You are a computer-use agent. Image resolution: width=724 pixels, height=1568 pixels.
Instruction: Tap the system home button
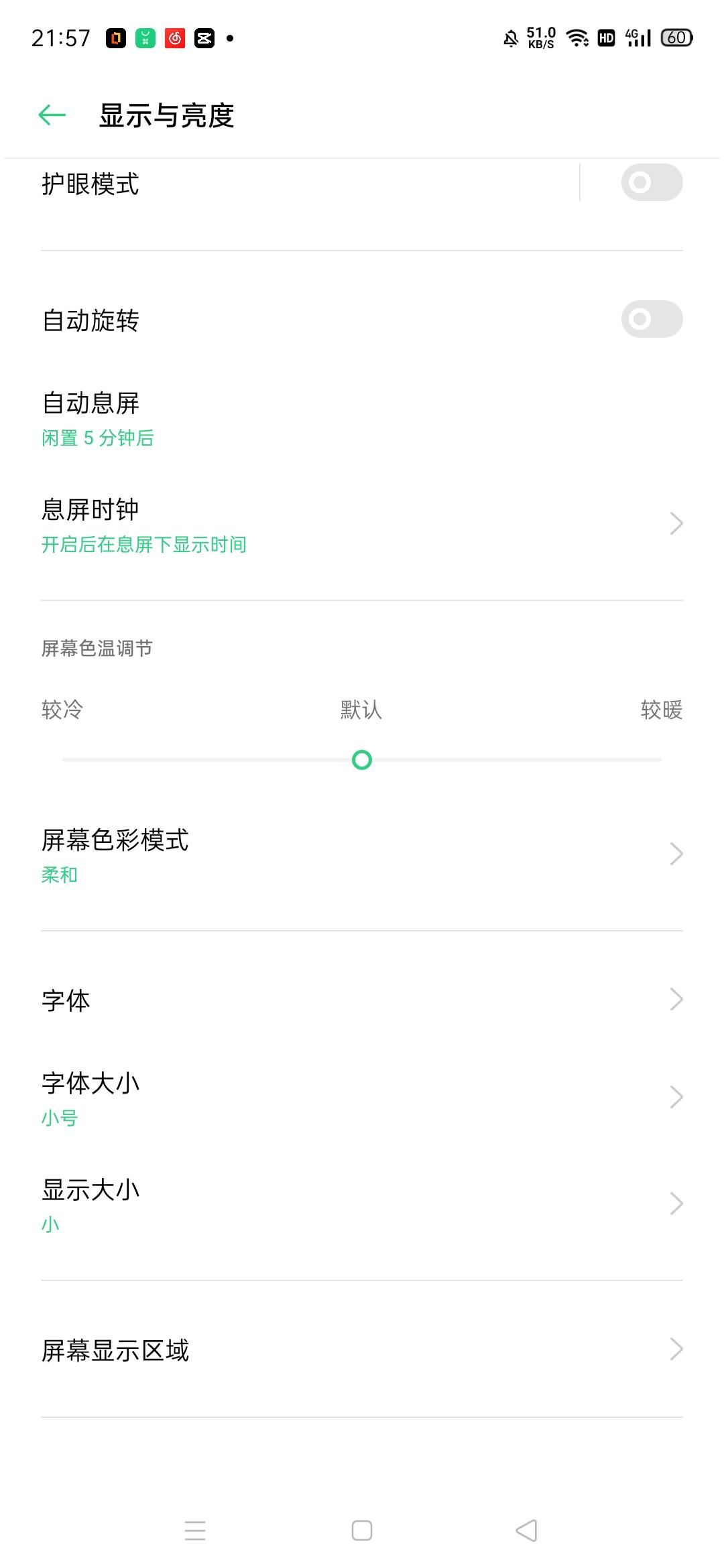pos(362,1530)
